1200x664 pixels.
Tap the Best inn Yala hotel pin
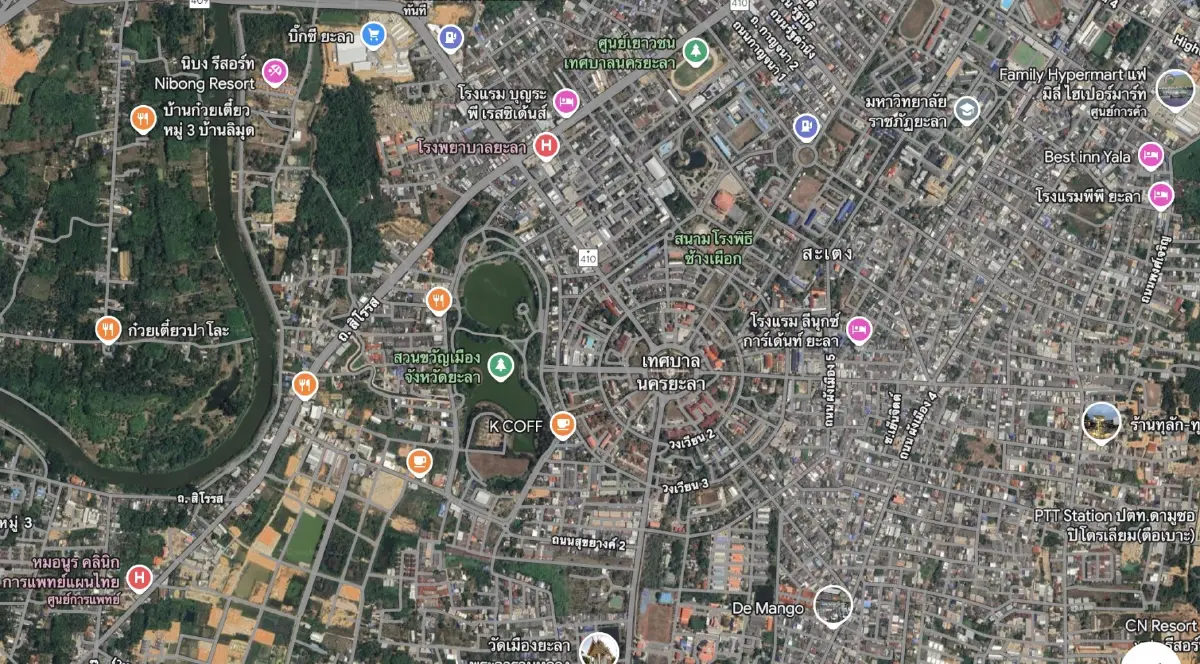pyautogui.click(x=1152, y=156)
